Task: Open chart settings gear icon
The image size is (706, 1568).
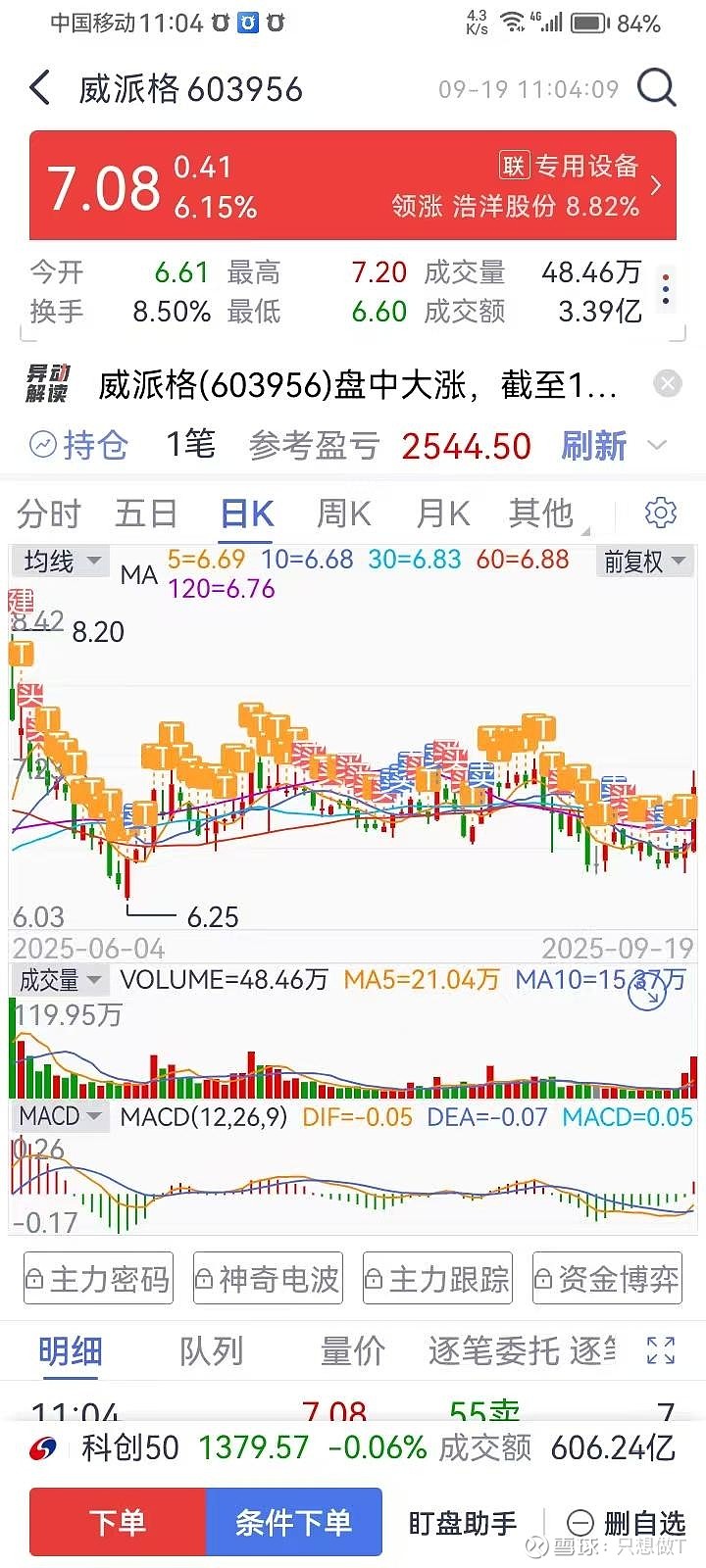Action: coord(661,513)
